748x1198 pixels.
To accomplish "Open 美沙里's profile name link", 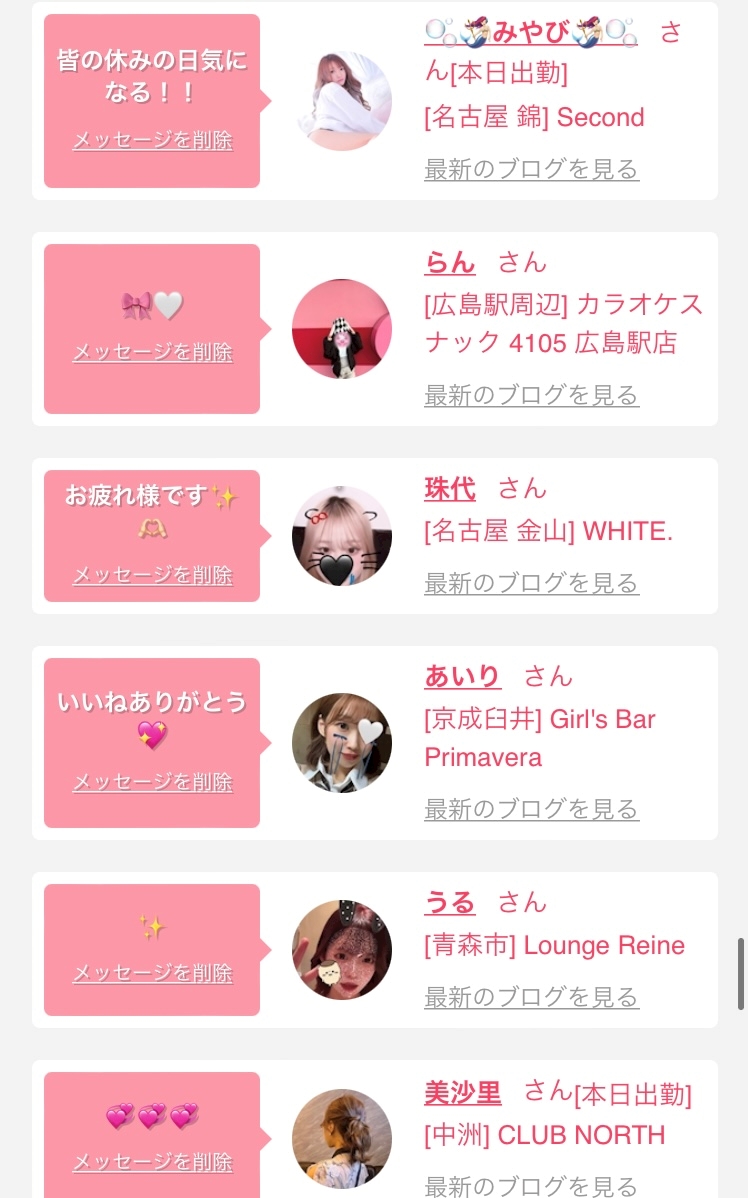I will coord(462,1092).
